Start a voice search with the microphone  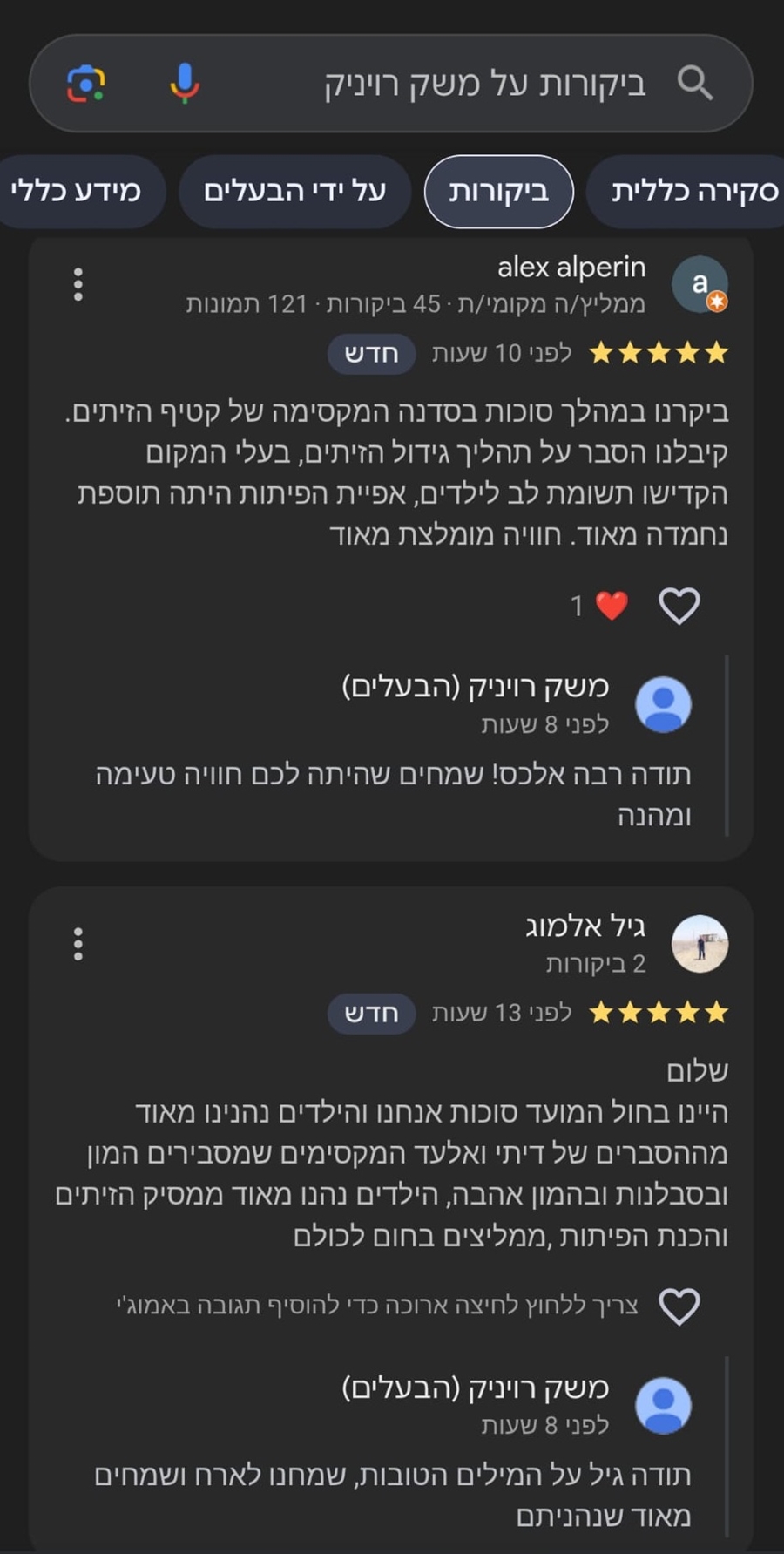184,84
